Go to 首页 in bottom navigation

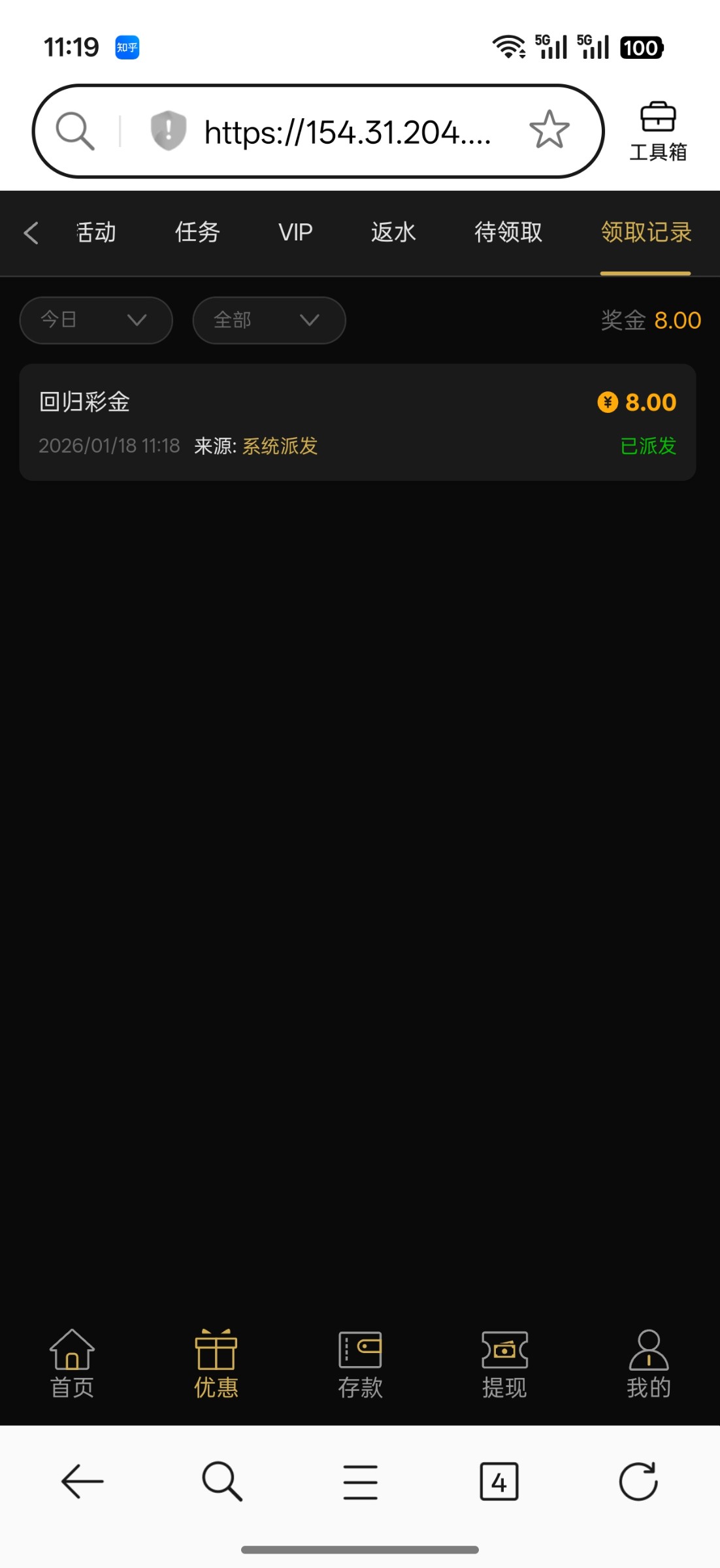(x=72, y=1364)
